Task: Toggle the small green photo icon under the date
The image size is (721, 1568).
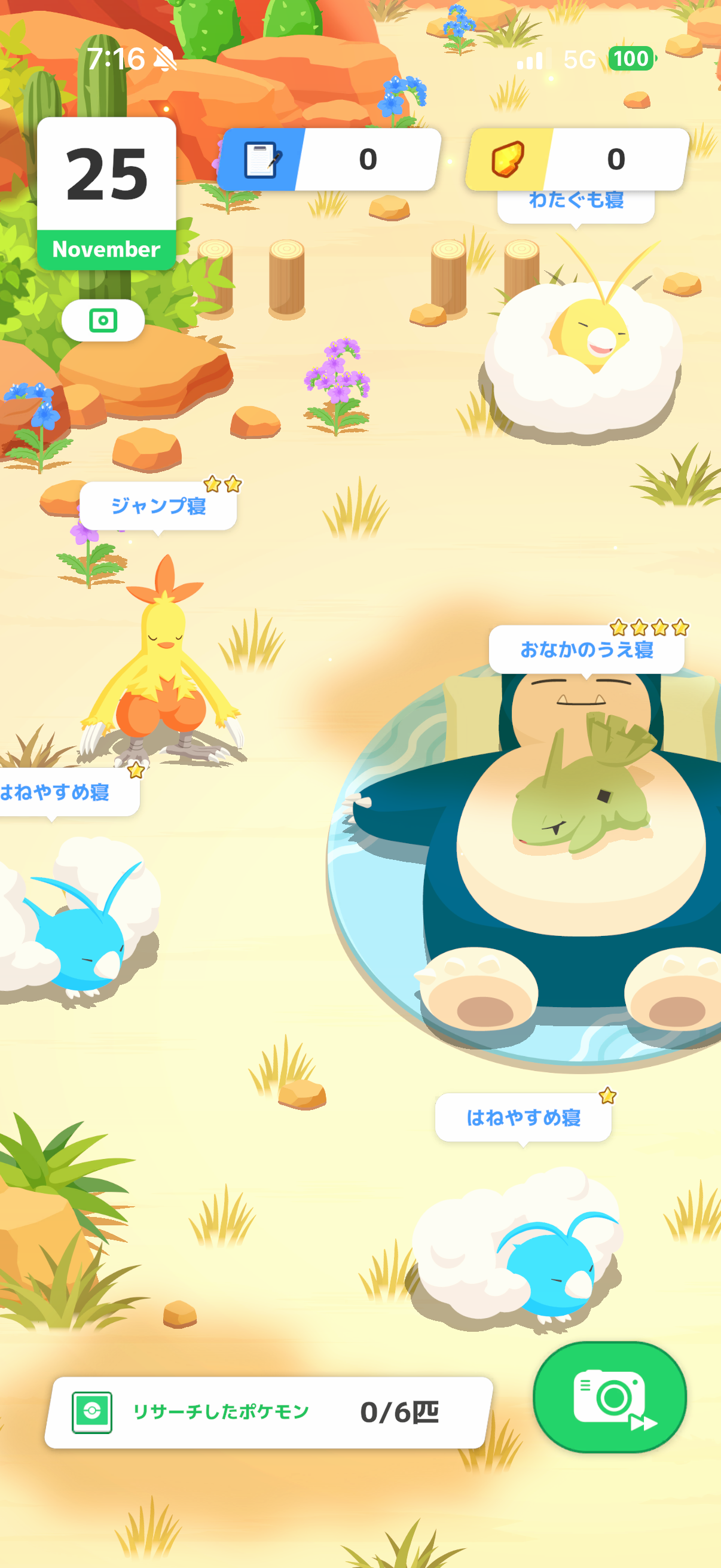Action: [103, 320]
